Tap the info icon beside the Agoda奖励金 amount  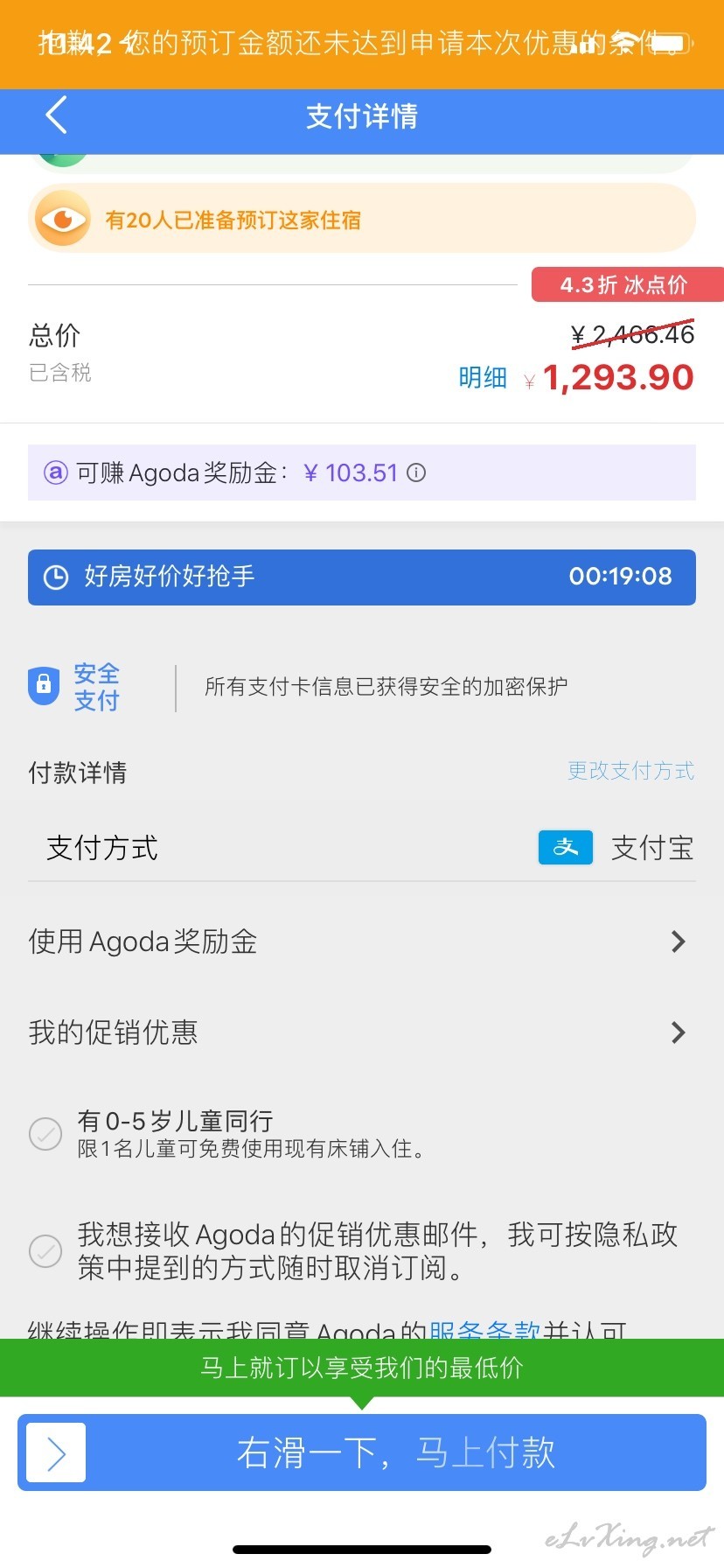[417, 472]
